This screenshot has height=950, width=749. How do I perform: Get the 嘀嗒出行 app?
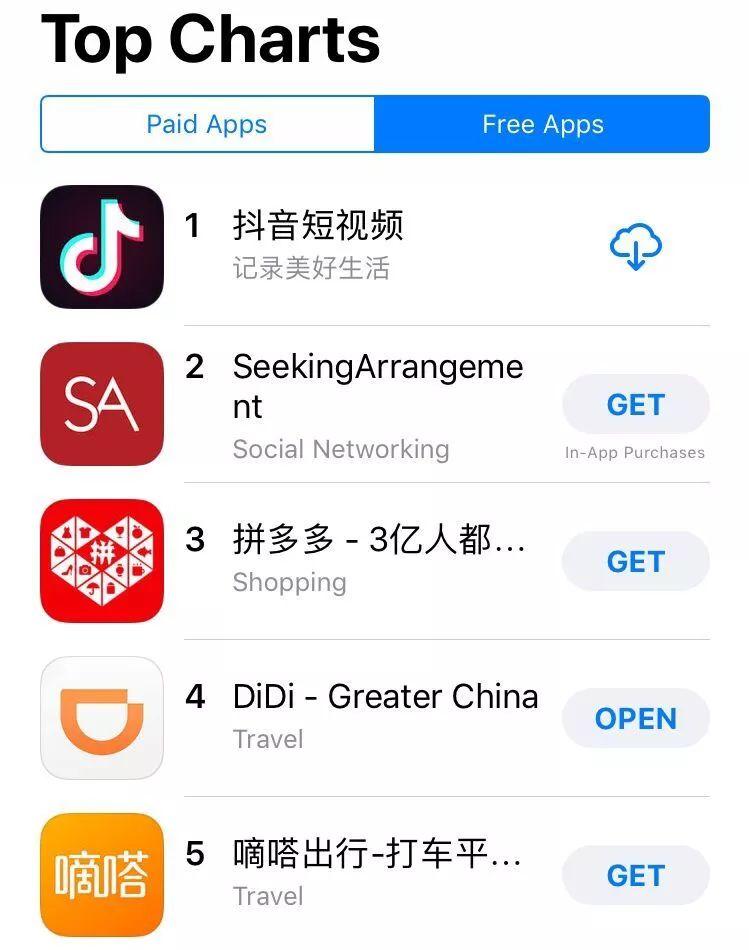636,876
